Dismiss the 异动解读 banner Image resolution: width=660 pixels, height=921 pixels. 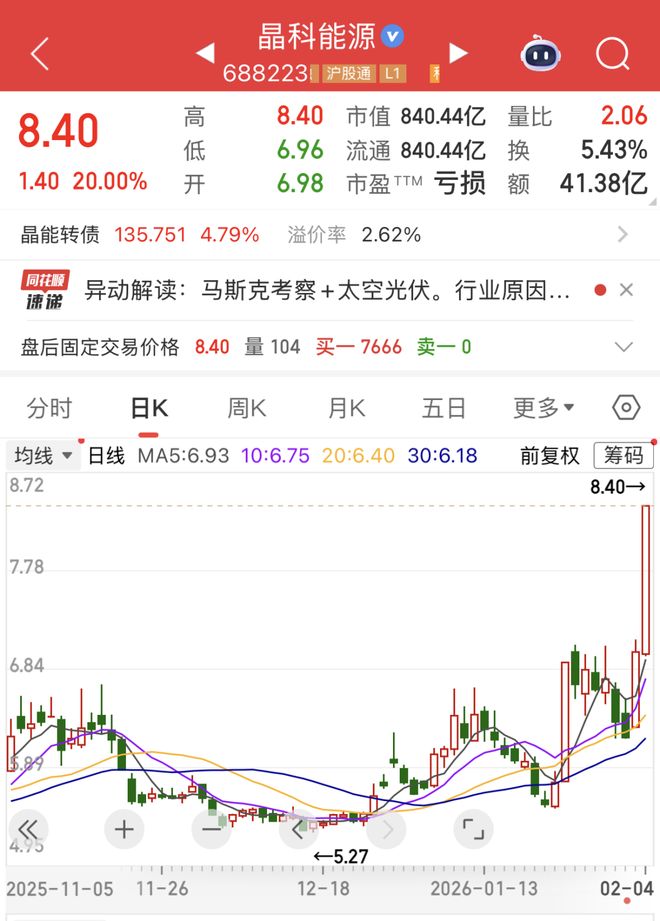tap(627, 291)
